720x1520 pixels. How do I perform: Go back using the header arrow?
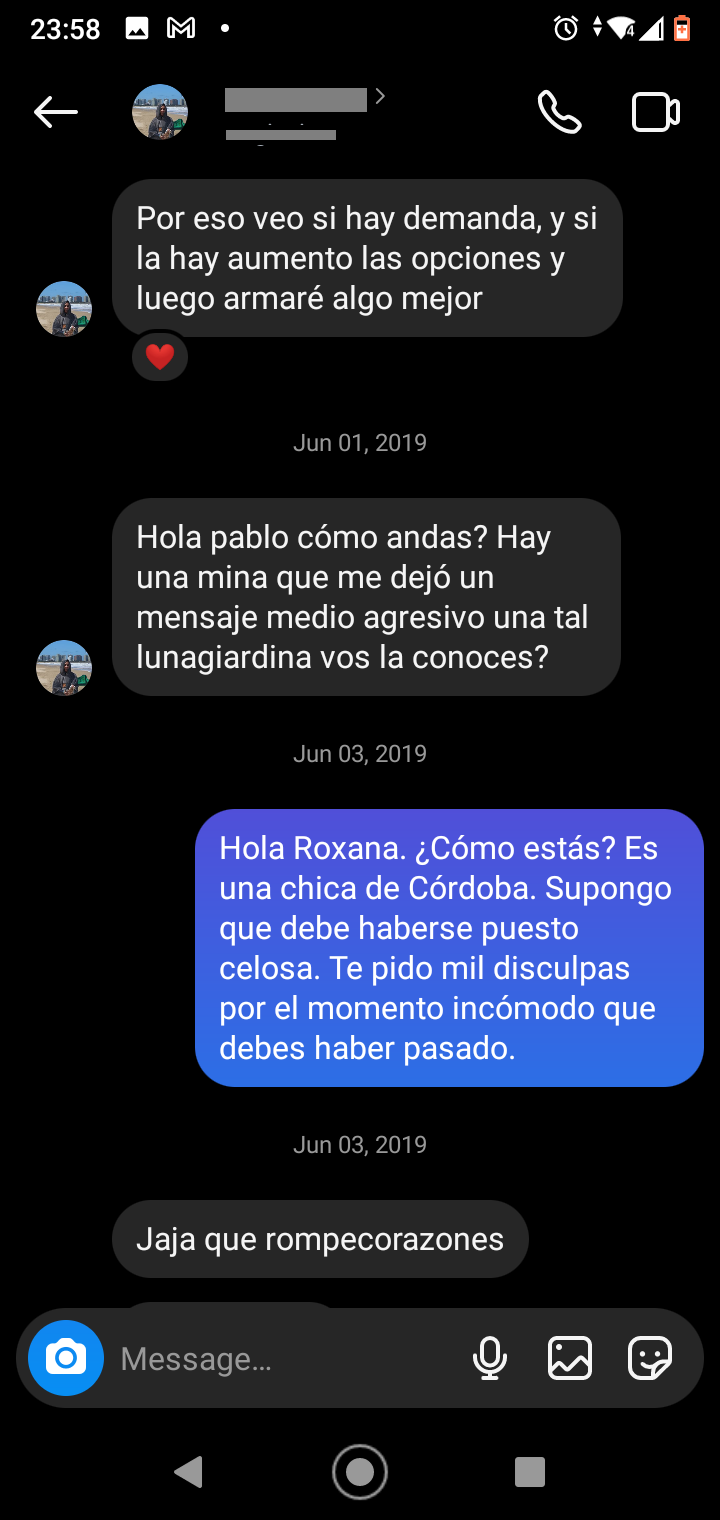coord(56,112)
